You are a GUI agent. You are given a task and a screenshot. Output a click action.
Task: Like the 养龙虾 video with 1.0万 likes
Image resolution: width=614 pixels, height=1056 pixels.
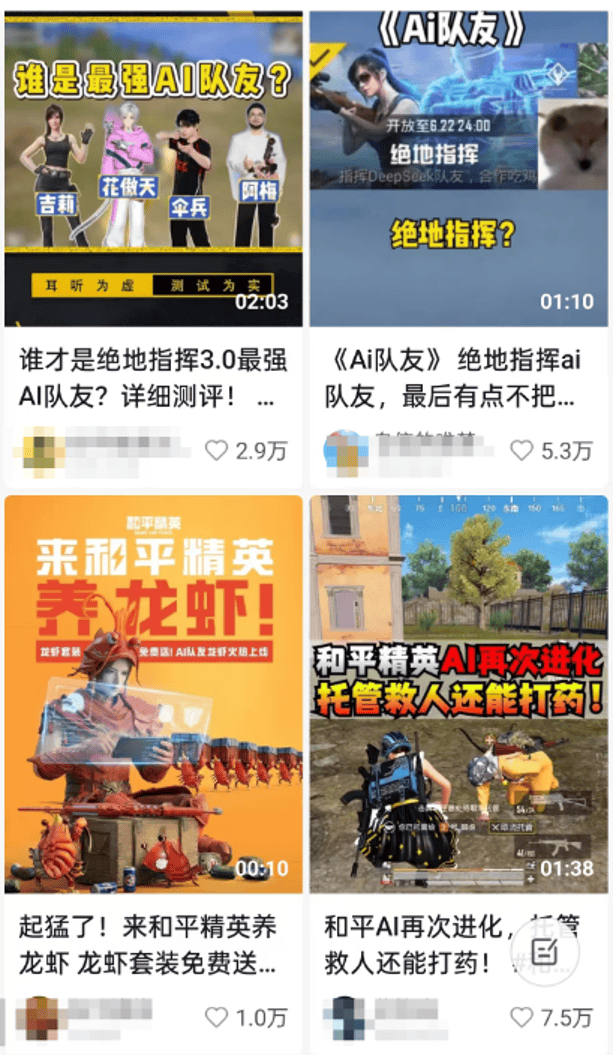click(x=217, y=1018)
